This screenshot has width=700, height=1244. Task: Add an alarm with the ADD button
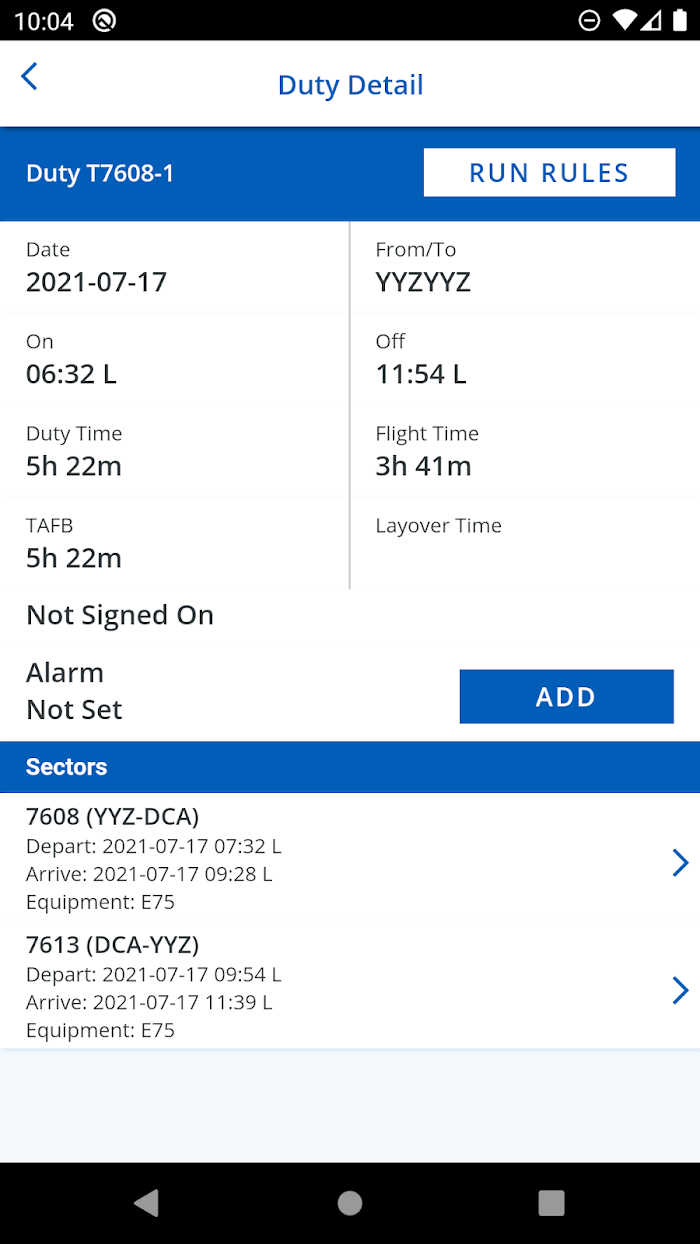point(566,697)
